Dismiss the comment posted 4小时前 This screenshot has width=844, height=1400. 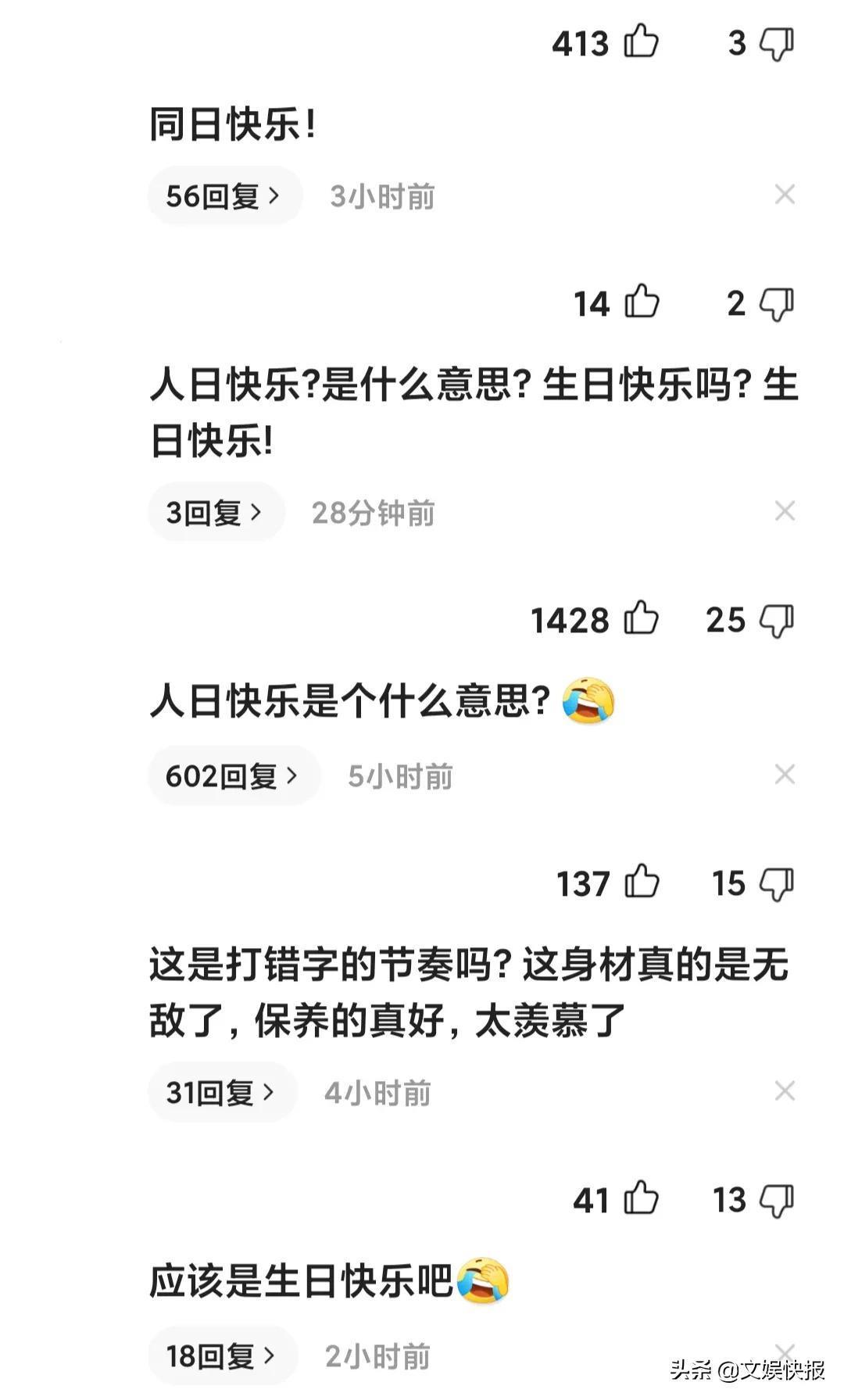coord(785,1090)
